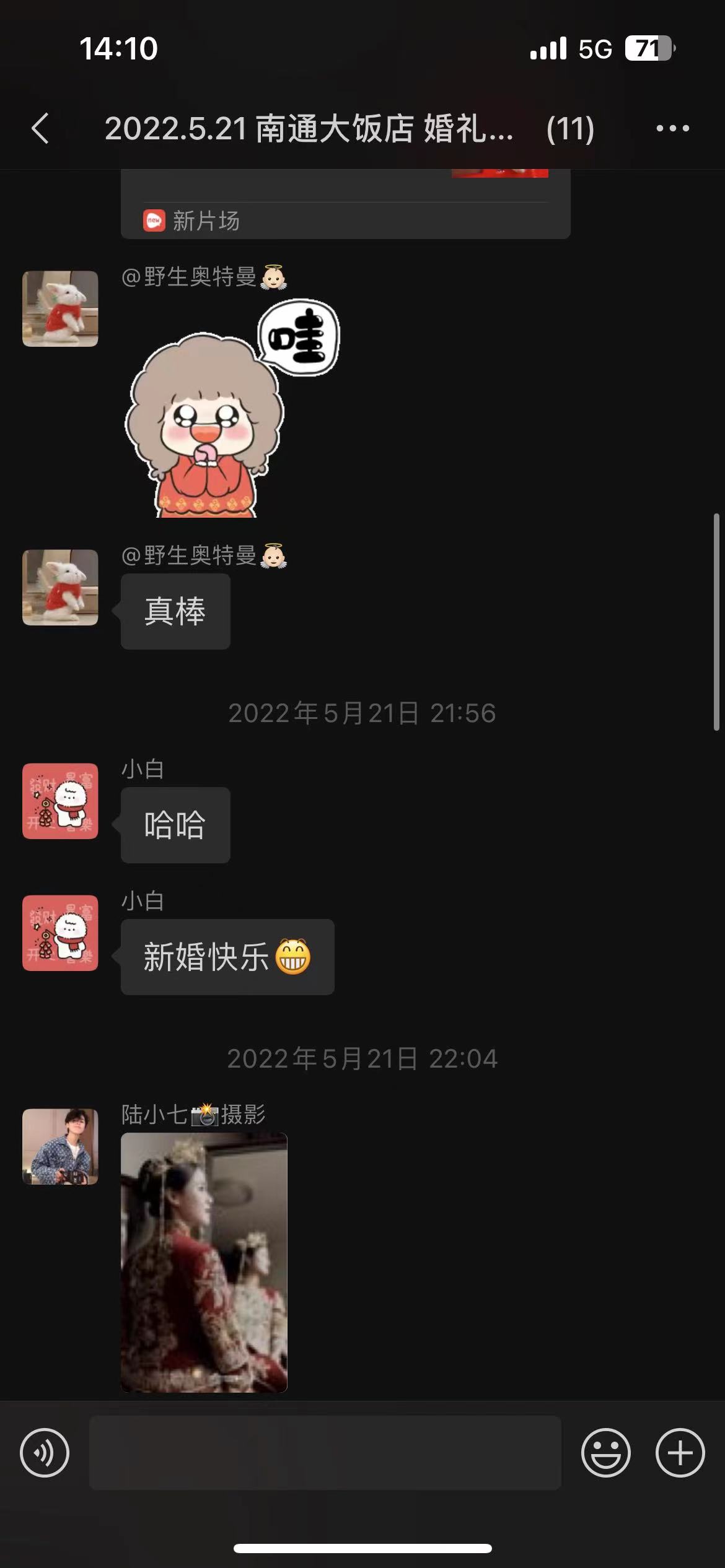
Task: Go back to the chat list
Action: coord(40,129)
